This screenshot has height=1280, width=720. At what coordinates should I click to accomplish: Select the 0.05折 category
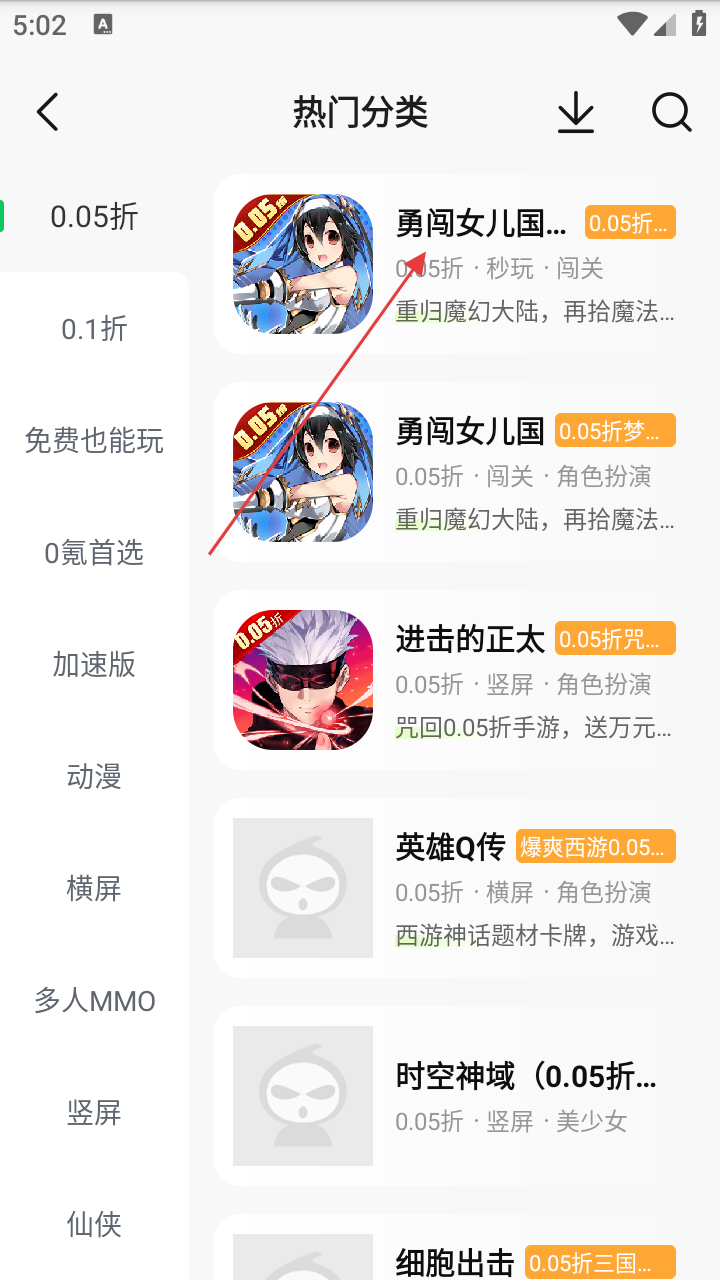coord(94,216)
